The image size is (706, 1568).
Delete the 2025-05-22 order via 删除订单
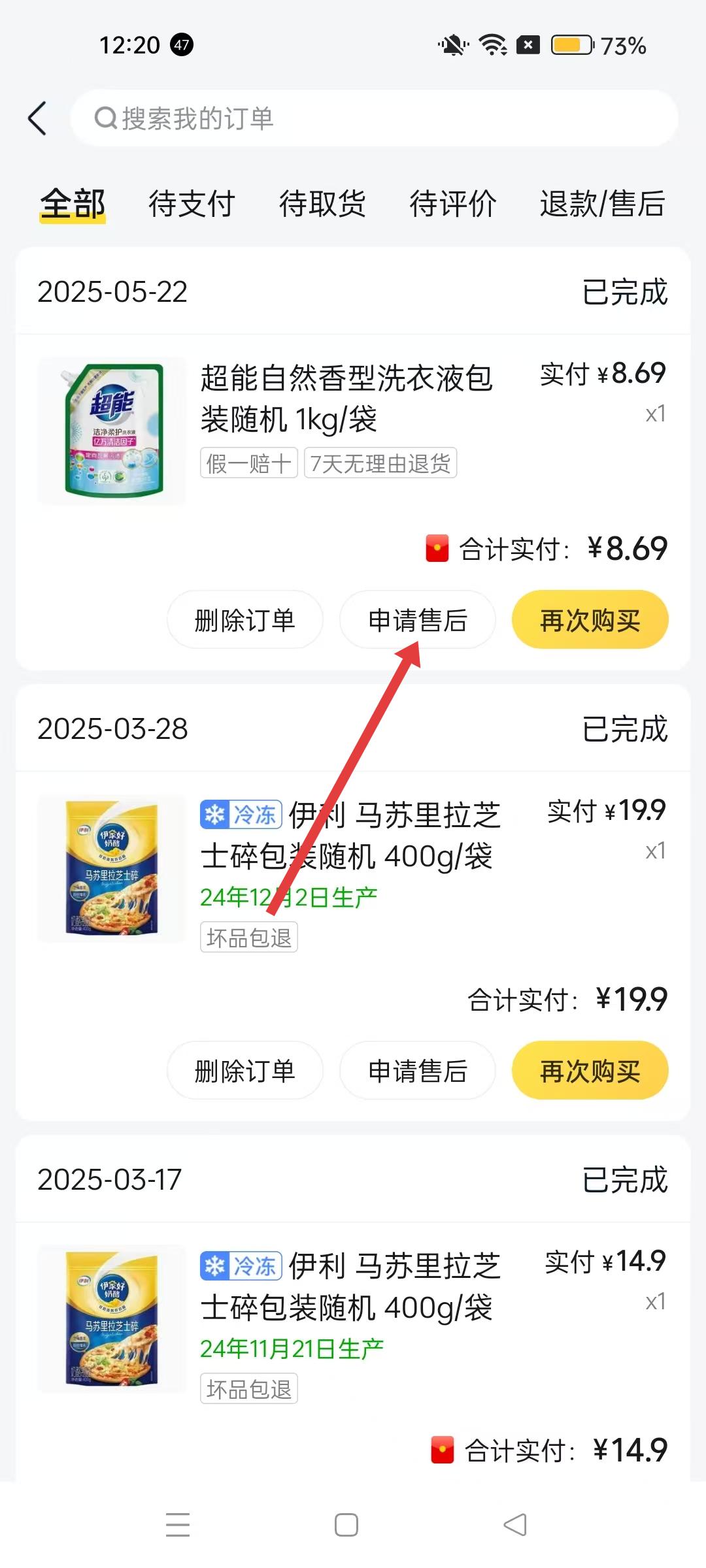(x=245, y=620)
